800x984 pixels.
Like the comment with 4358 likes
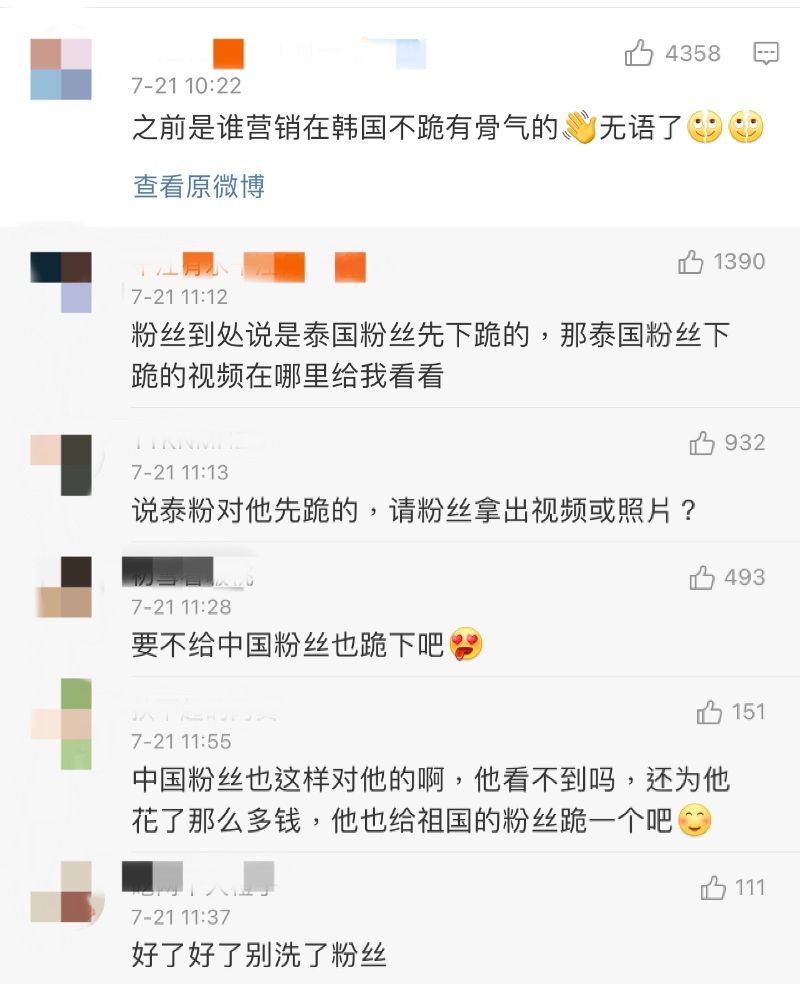(x=639, y=54)
